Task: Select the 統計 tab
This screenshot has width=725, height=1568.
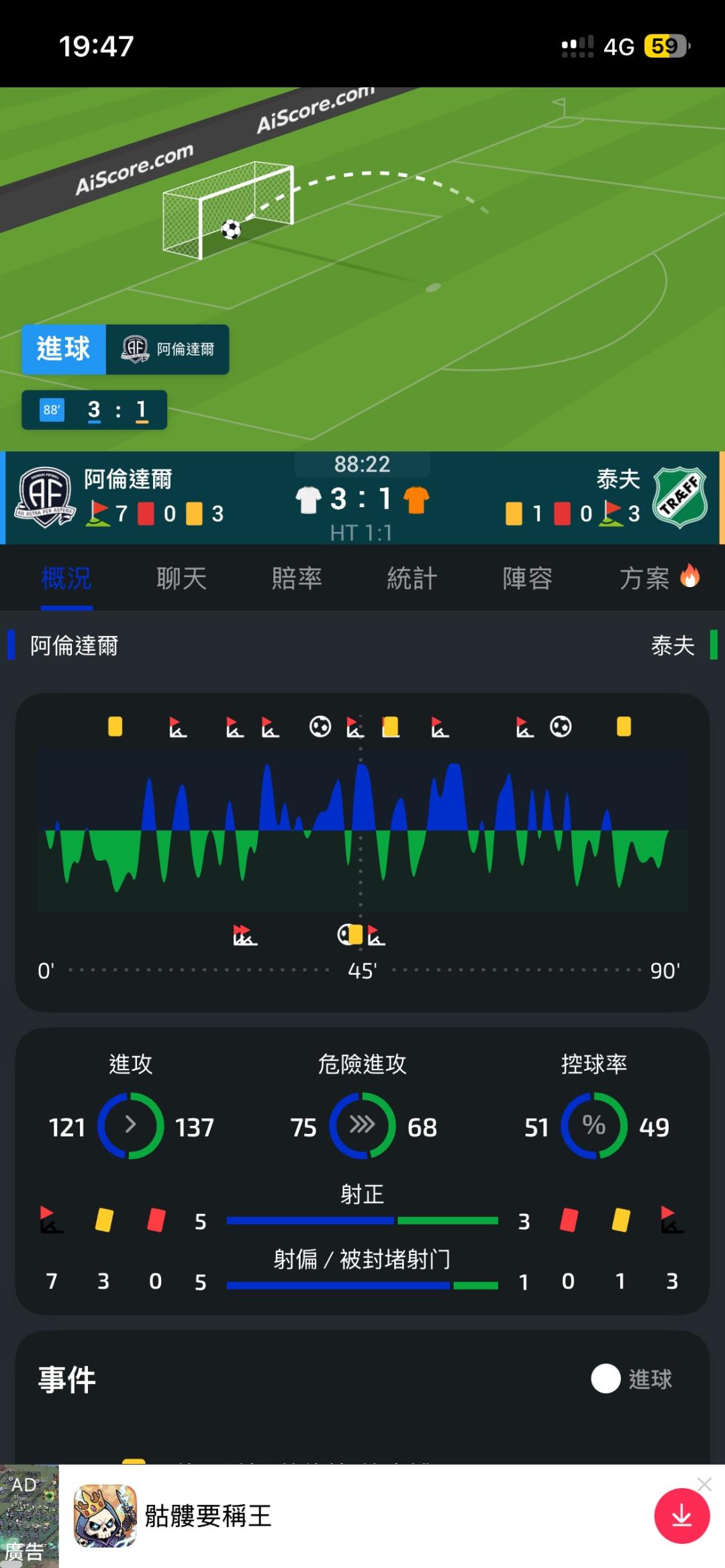Action: click(412, 578)
